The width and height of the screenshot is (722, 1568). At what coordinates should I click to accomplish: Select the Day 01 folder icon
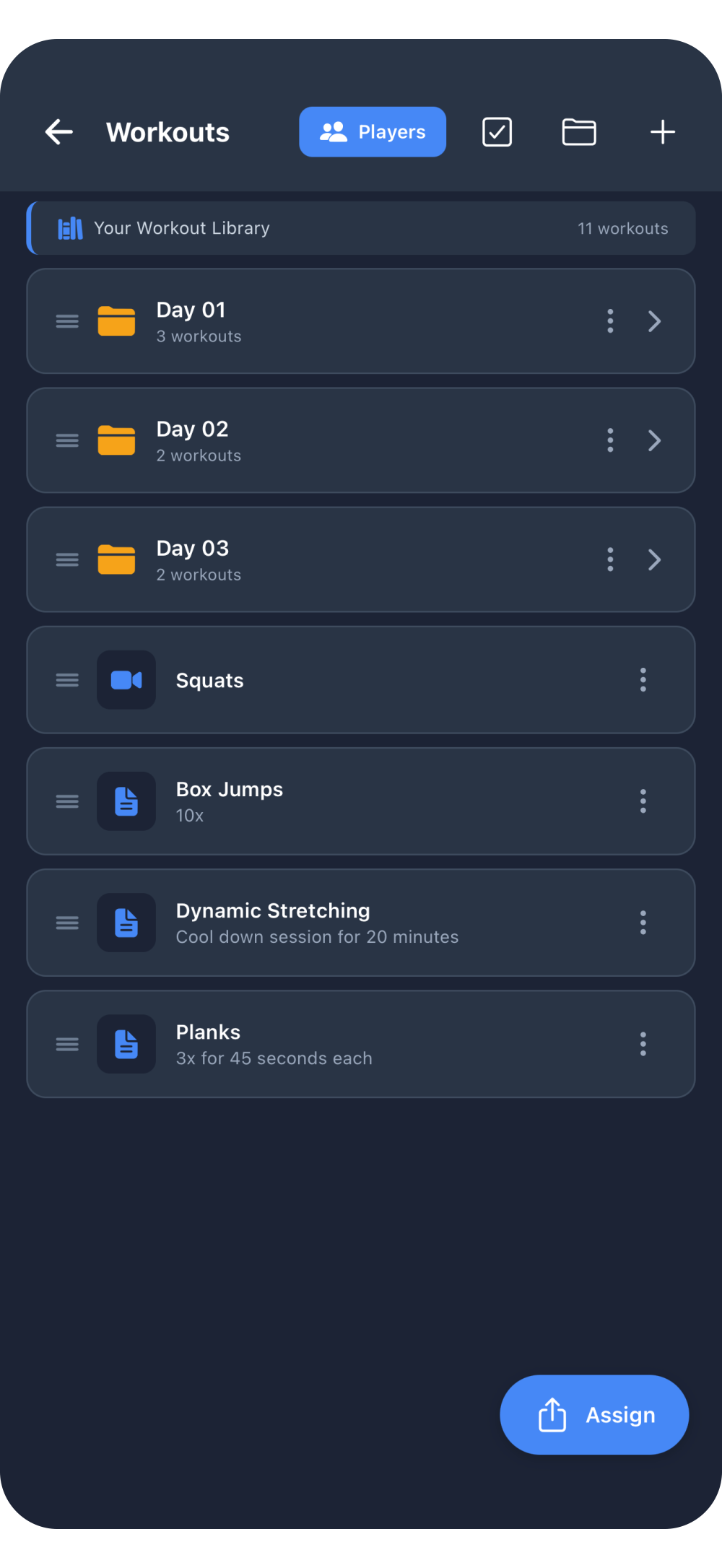pyautogui.click(x=116, y=321)
